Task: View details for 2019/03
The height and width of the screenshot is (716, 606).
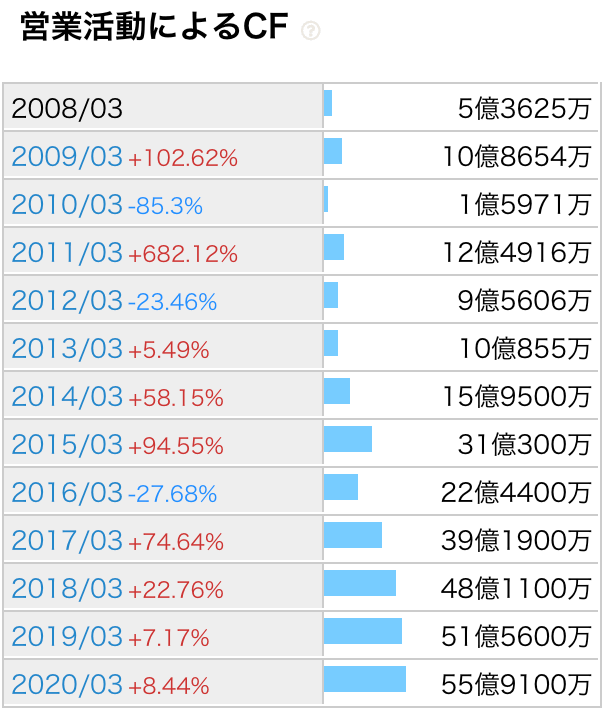Action: pos(66,637)
